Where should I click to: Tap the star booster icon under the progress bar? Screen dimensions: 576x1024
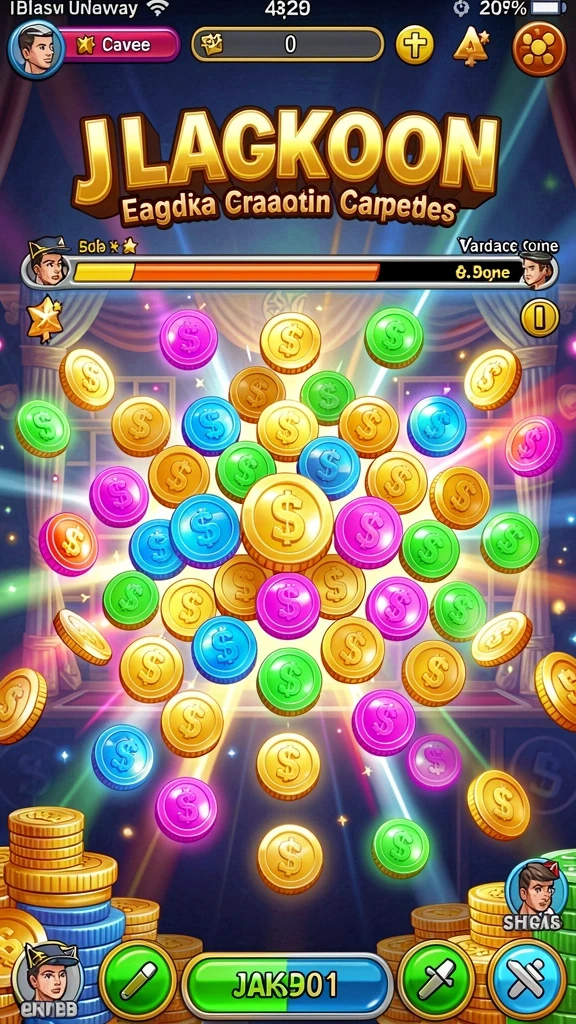click(x=44, y=319)
